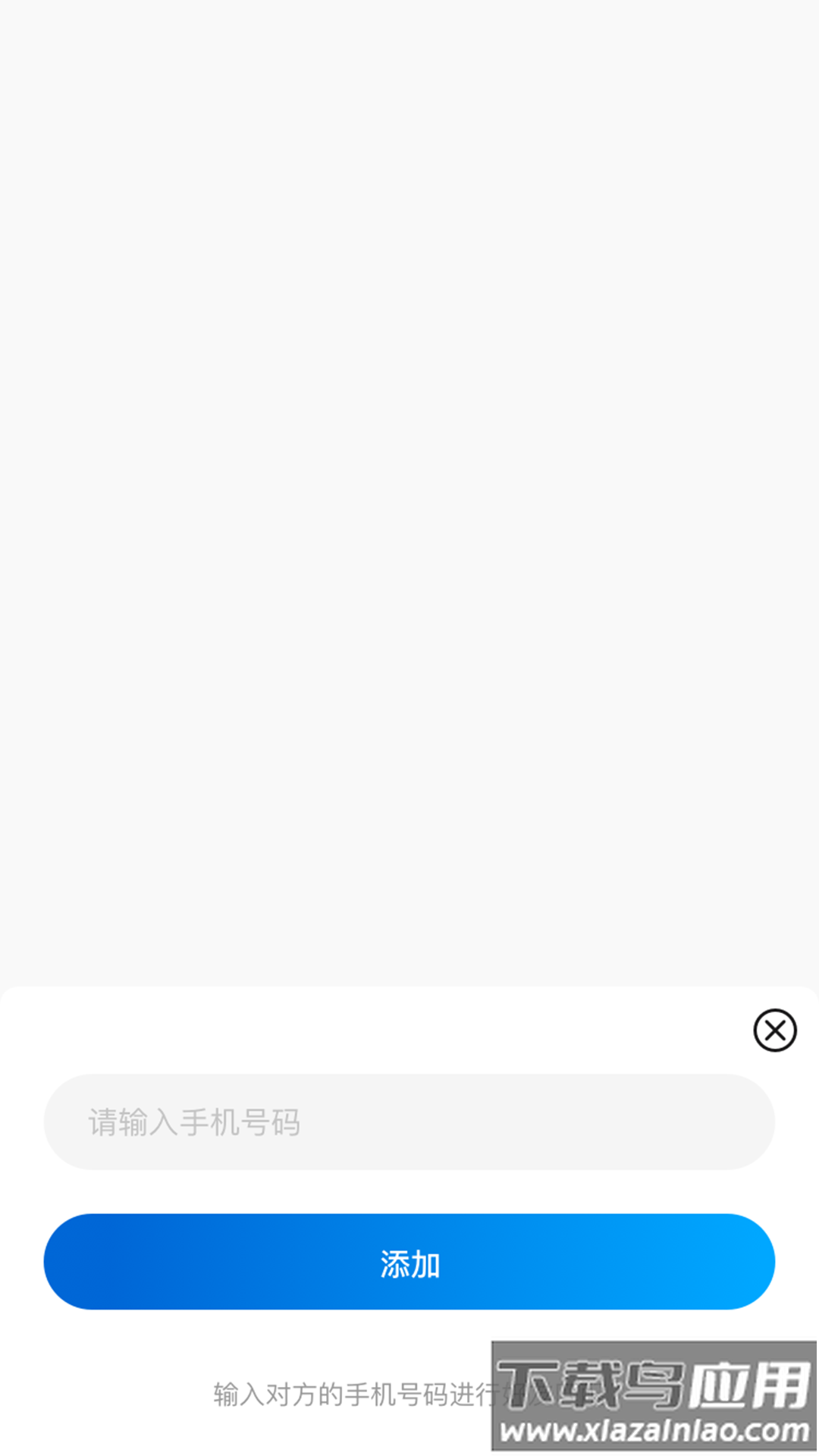Open the www.xiazainiao.com watermark link
The image size is (819, 1456).
(x=654, y=1431)
